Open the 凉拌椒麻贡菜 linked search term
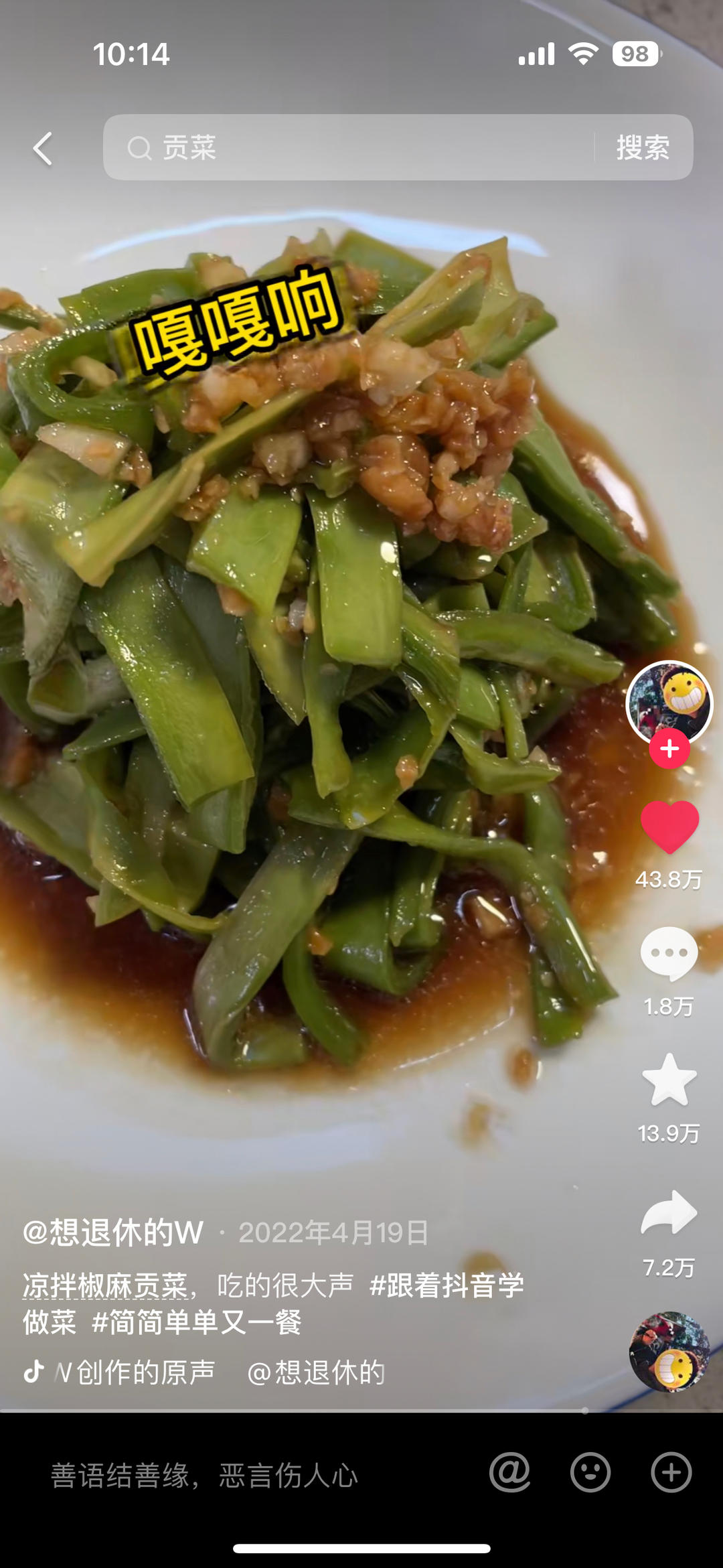Image resolution: width=723 pixels, height=1568 pixels. (x=105, y=1285)
